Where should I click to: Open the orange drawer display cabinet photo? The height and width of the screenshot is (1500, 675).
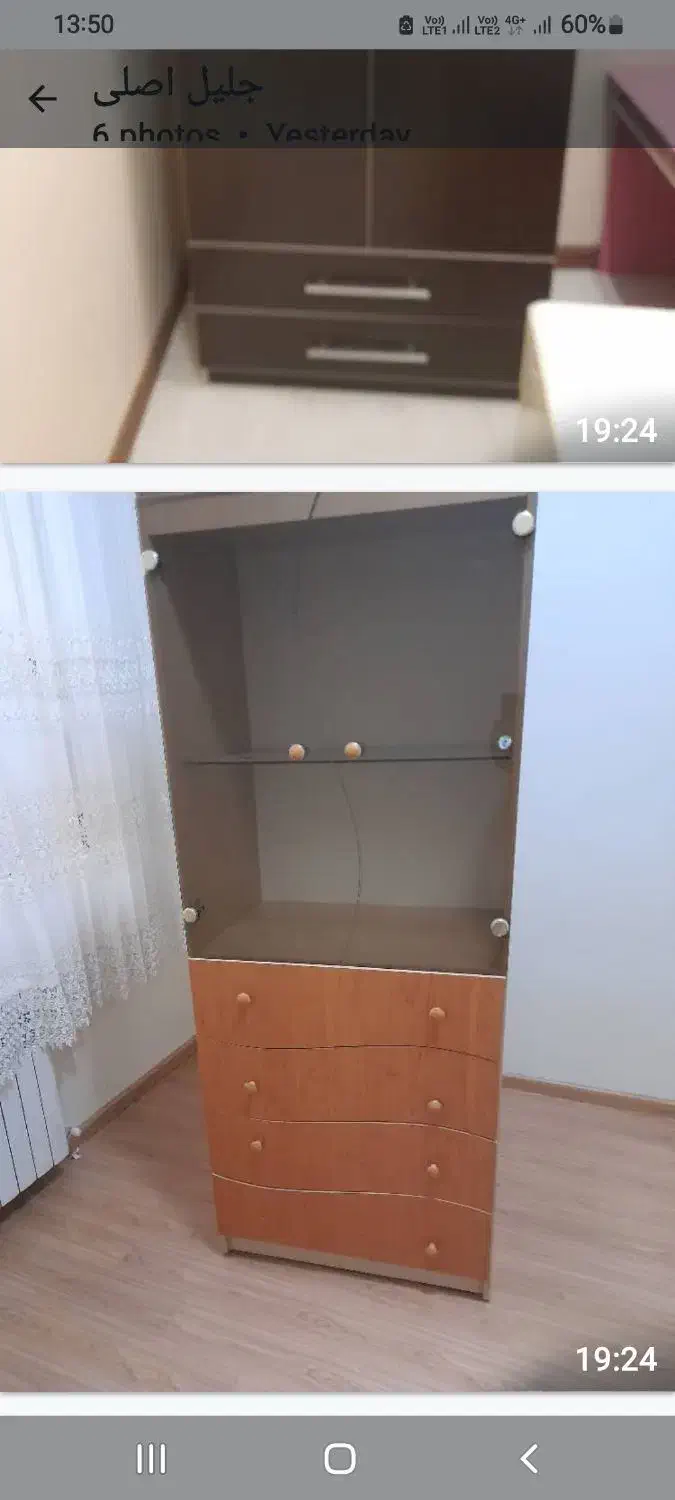coord(337,940)
